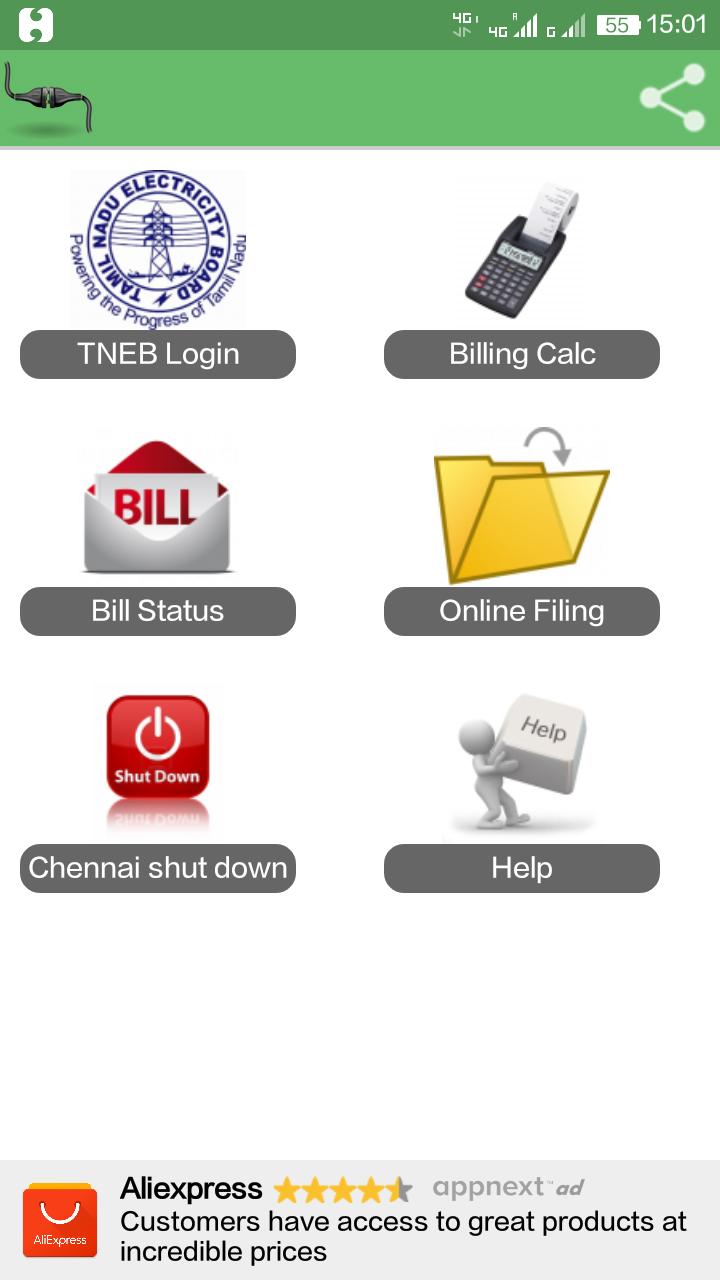This screenshot has width=720, height=1280.
Task: Launch the Billing Calc tool
Action: click(x=522, y=354)
